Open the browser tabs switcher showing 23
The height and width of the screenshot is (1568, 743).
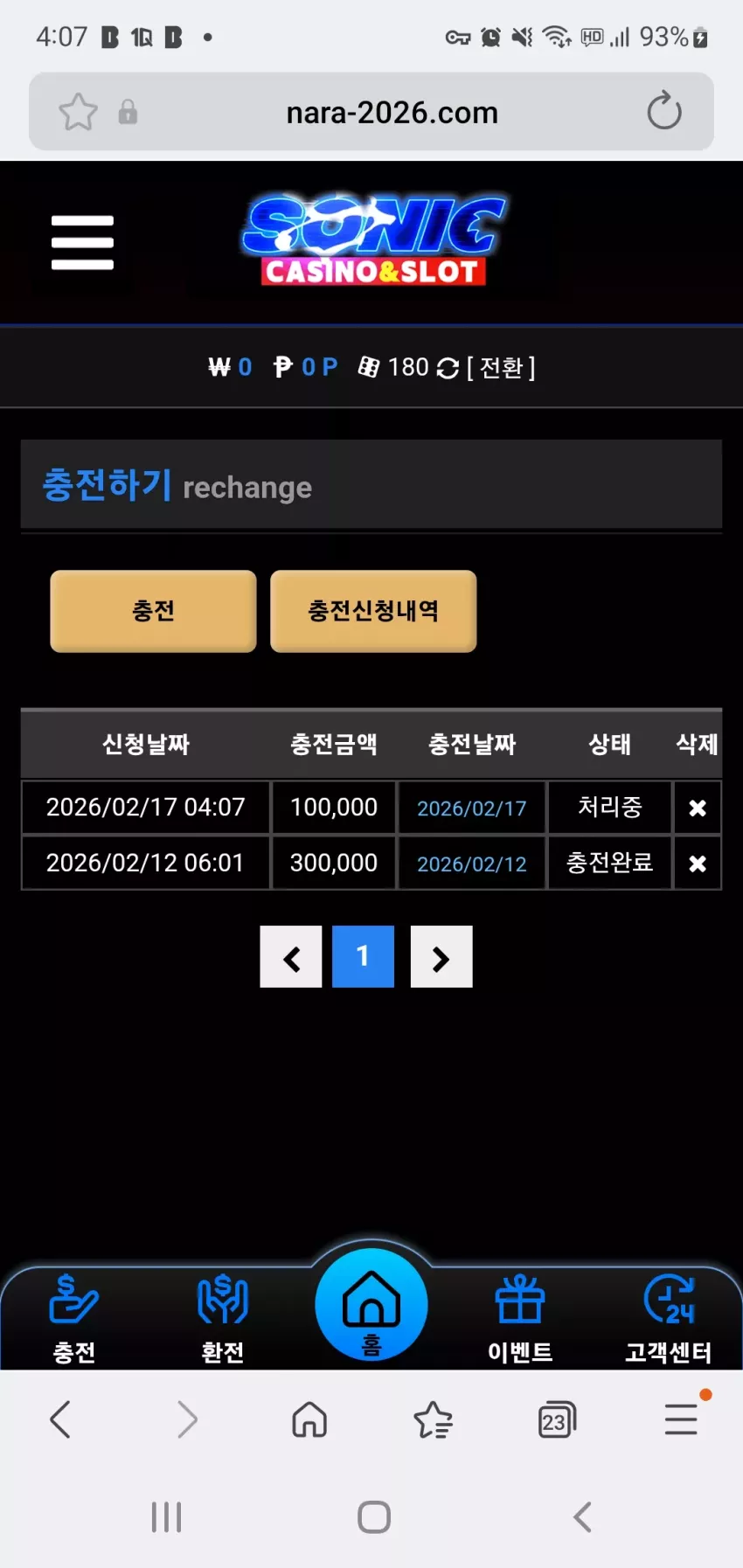coord(557,1419)
